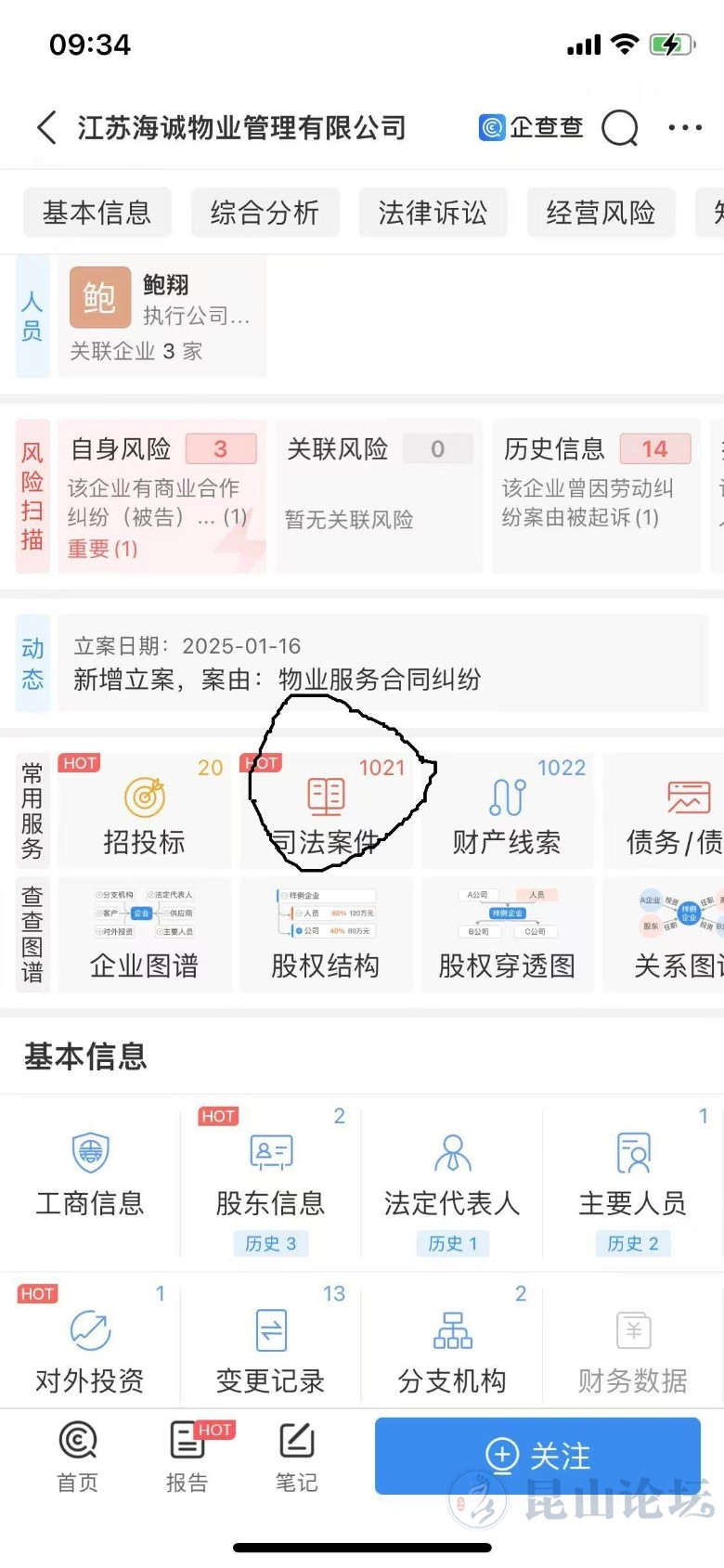The image size is (724, 1568).
Task: Open the 历史信息 risk card
Action: pos(596,496)
